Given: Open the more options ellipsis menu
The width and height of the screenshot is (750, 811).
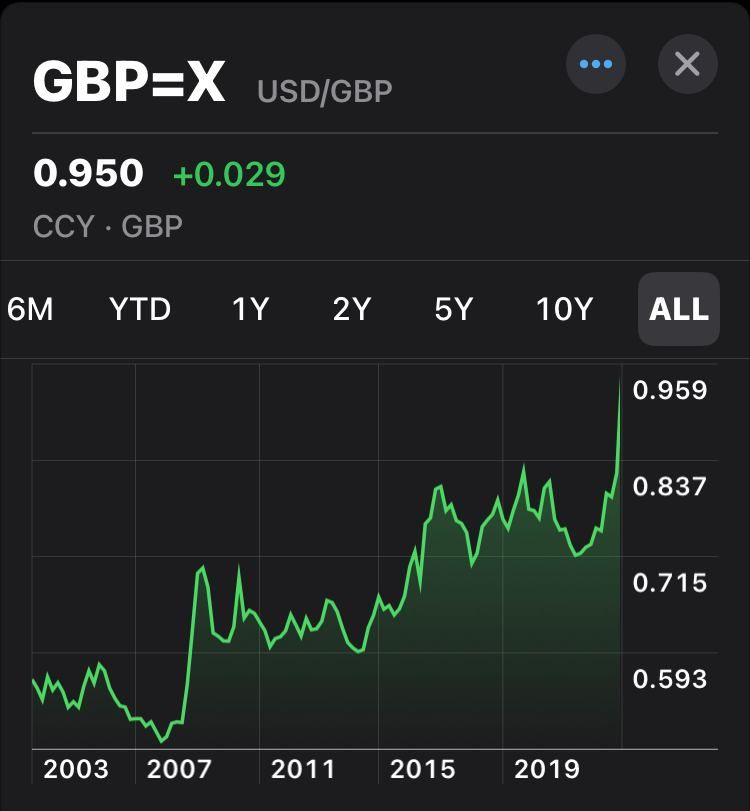Looking at the screenshot, I should click(596, 65).
